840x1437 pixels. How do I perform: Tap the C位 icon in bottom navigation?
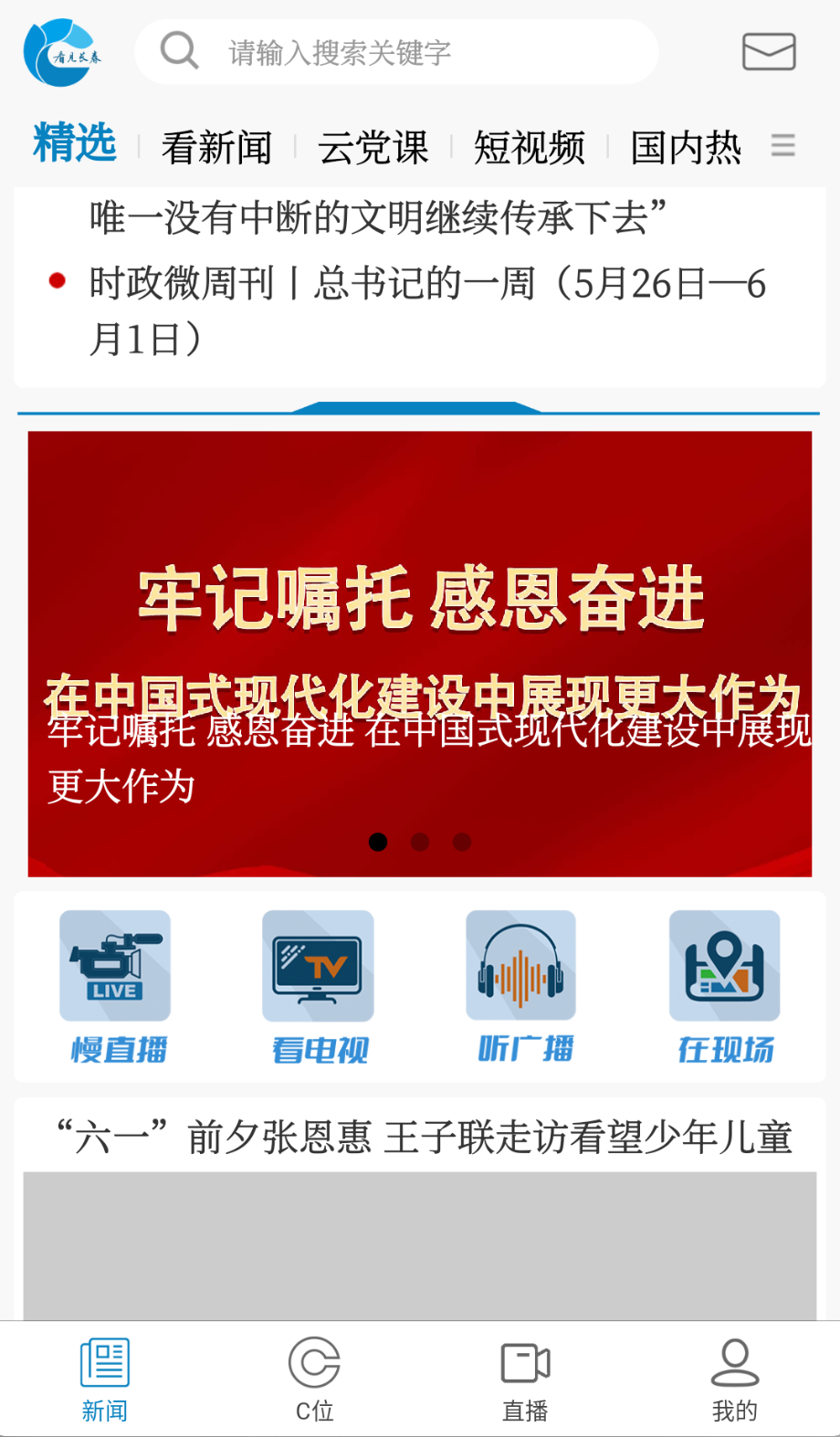[314, 1379]
